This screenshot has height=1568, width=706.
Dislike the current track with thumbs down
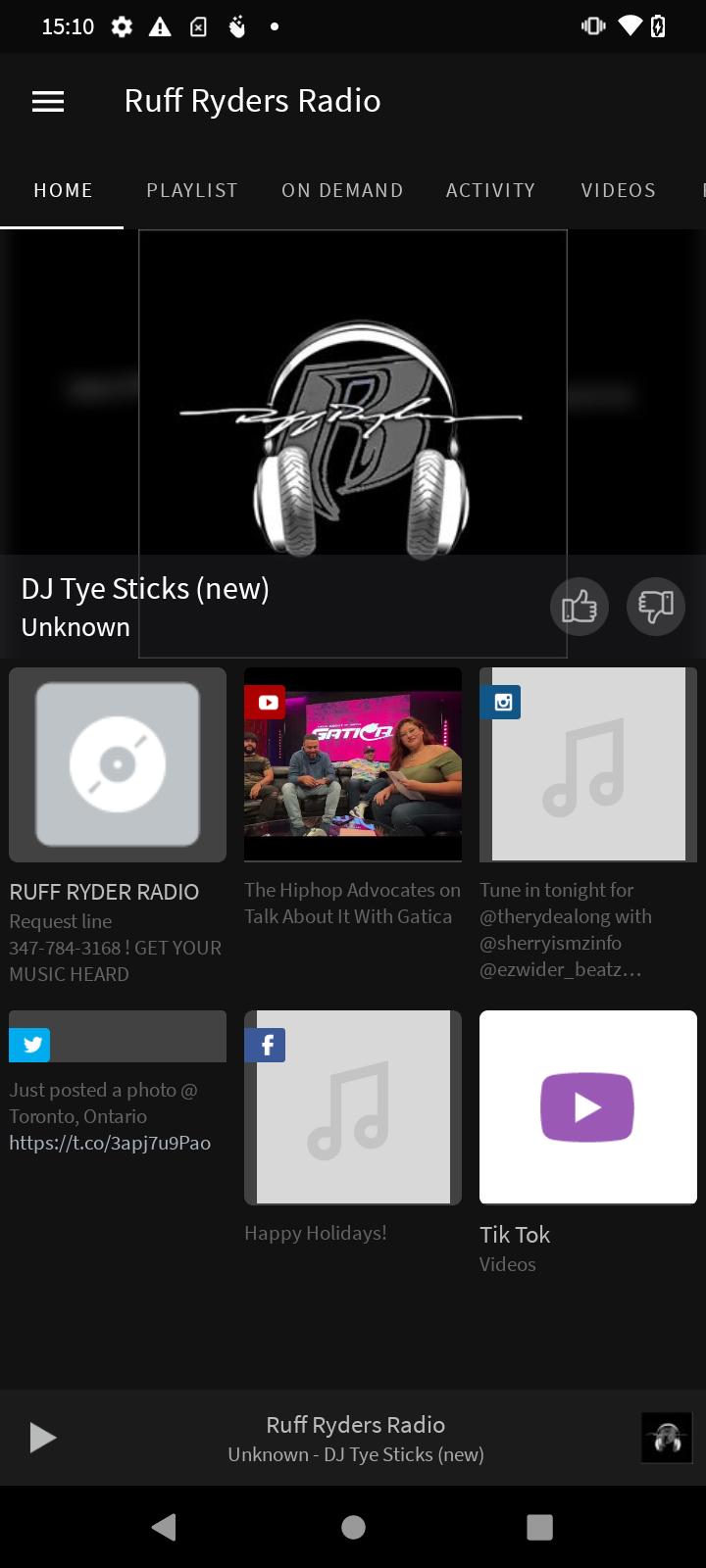[x=656, y=607]
